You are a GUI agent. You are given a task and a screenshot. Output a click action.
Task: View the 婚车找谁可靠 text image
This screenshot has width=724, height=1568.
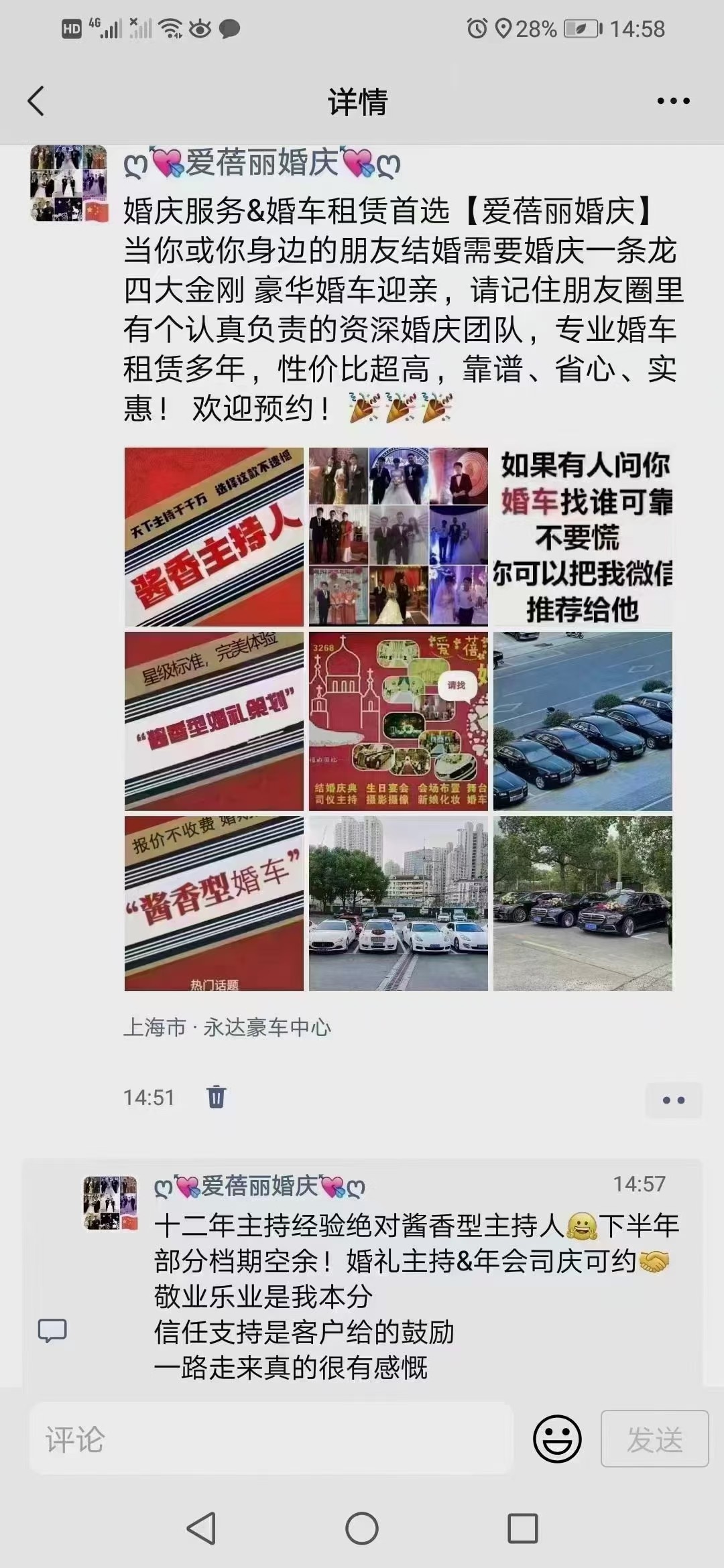[x=583, y=537]
